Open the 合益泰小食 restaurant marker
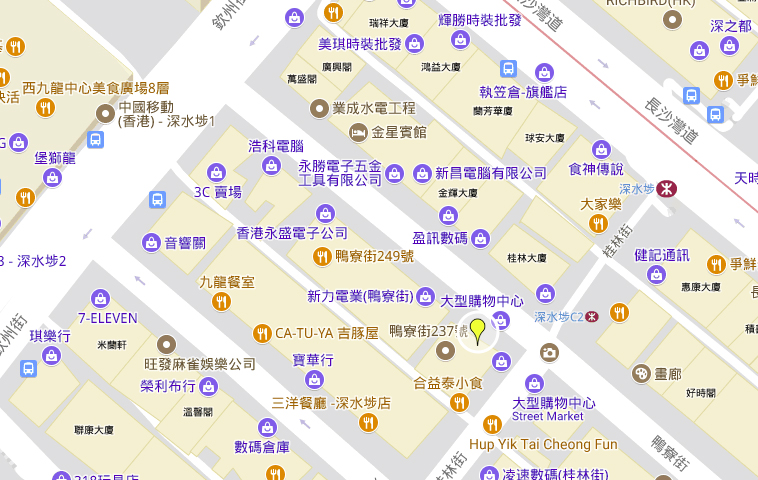 click(x=459, y=402)
